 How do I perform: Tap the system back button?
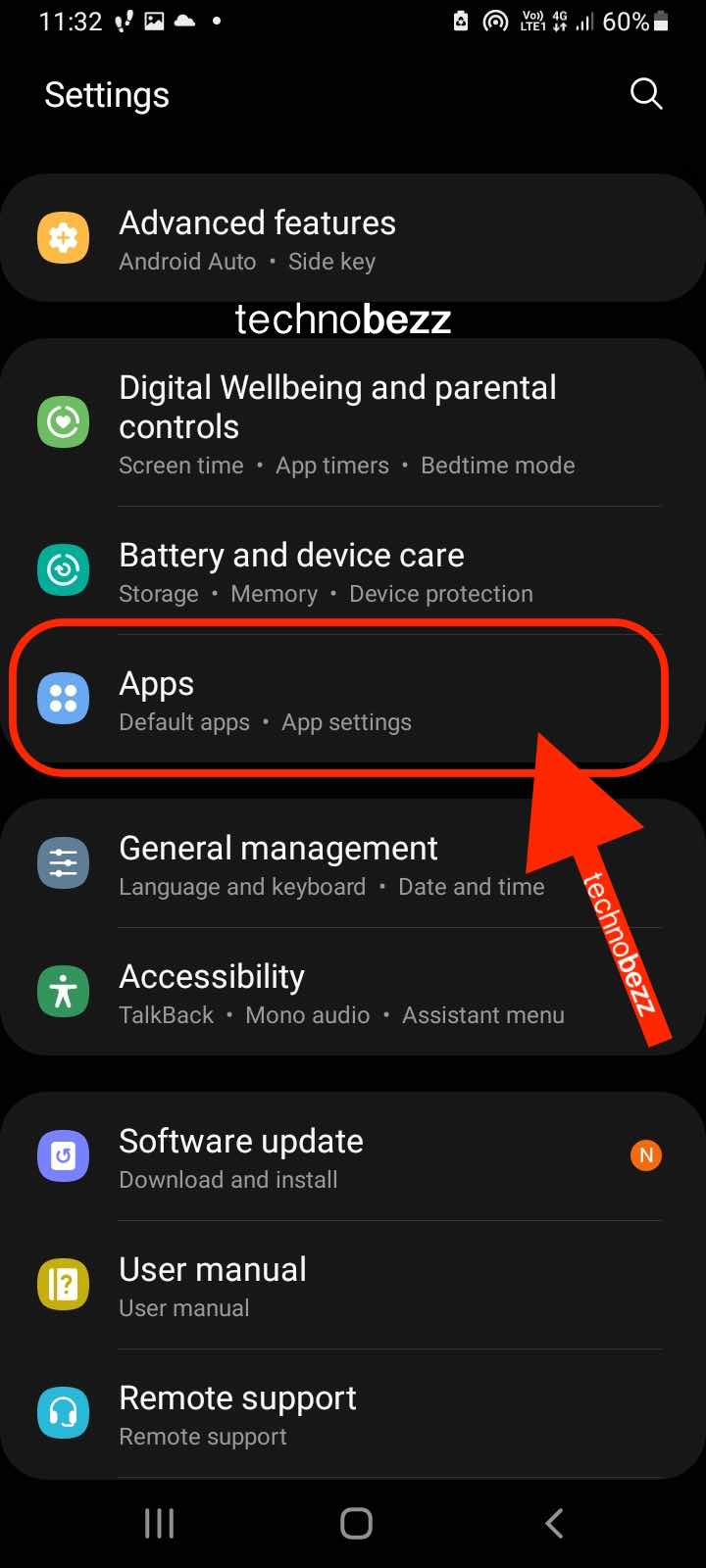point(554,1523)
